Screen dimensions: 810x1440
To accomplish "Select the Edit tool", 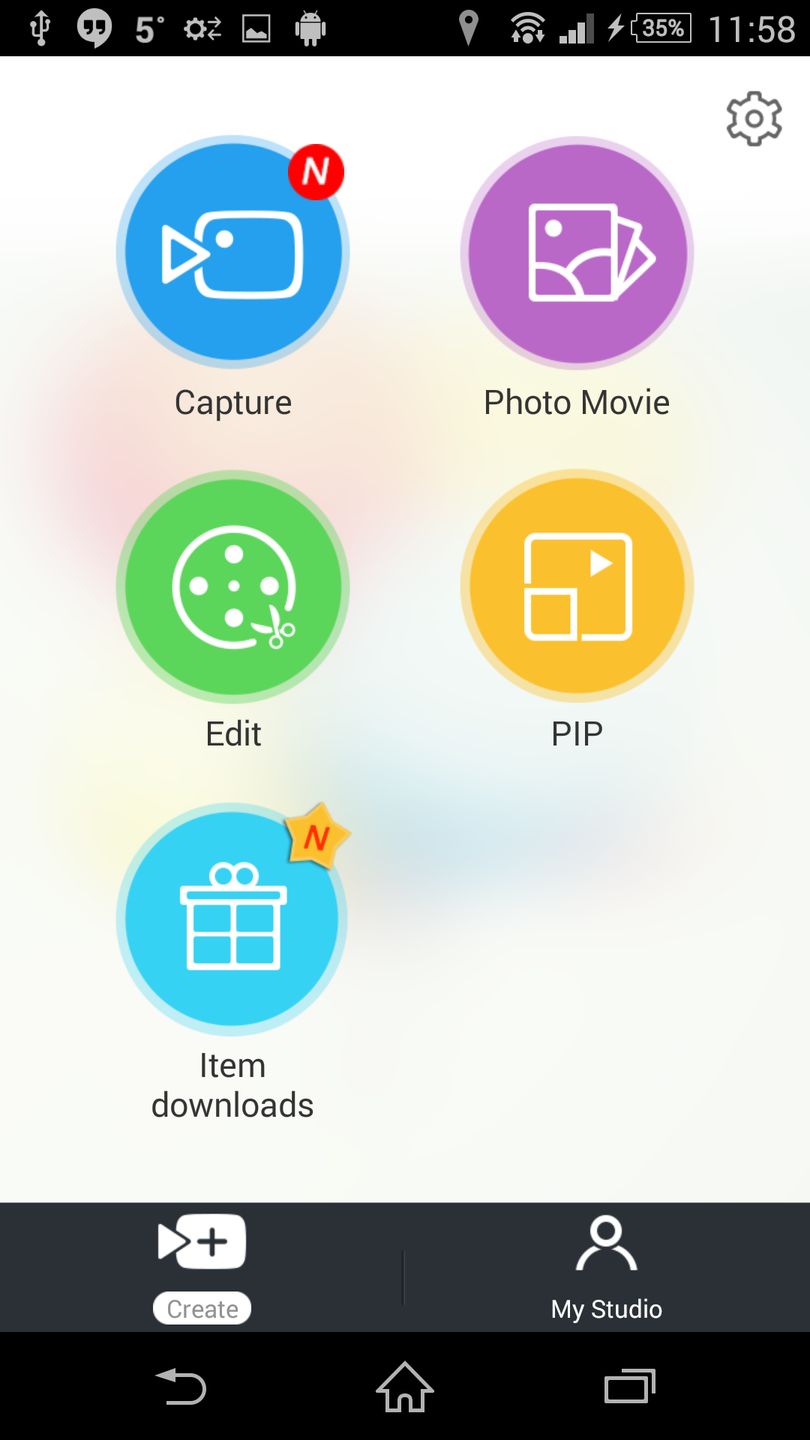I will coord(232,586).
